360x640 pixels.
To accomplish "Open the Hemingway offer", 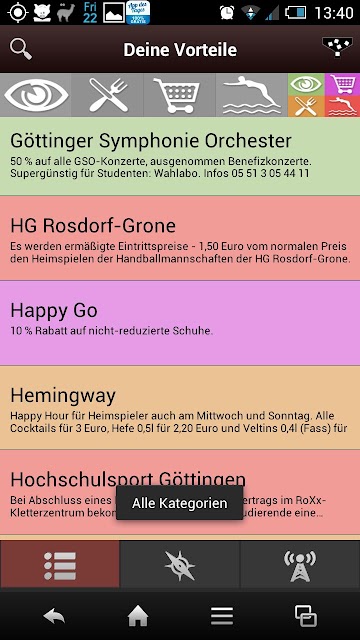I will click(x=180, y=408).
